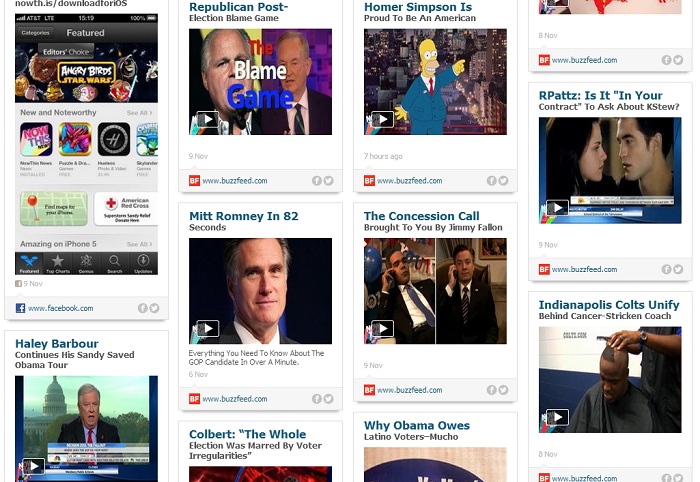Share the Blame Game card on Facebook
Viewport: 700px width, 482px height.
point(317,181)
